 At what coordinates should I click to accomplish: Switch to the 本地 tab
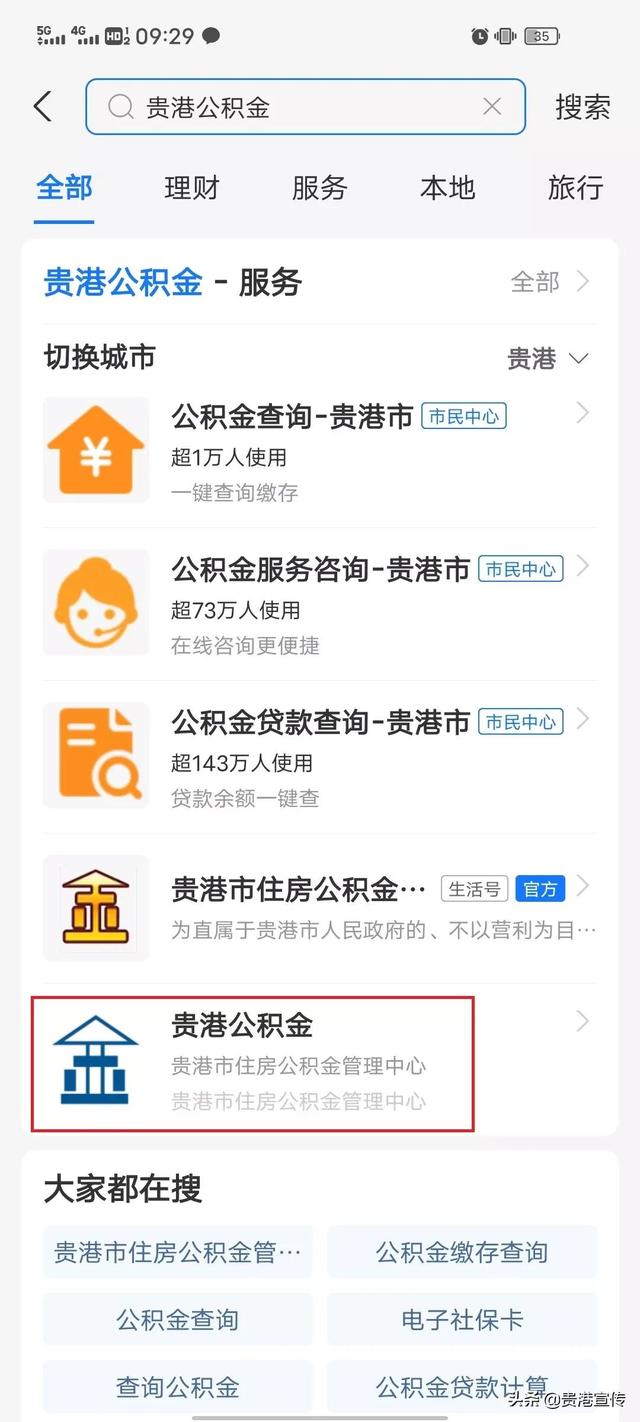(447, 188)
